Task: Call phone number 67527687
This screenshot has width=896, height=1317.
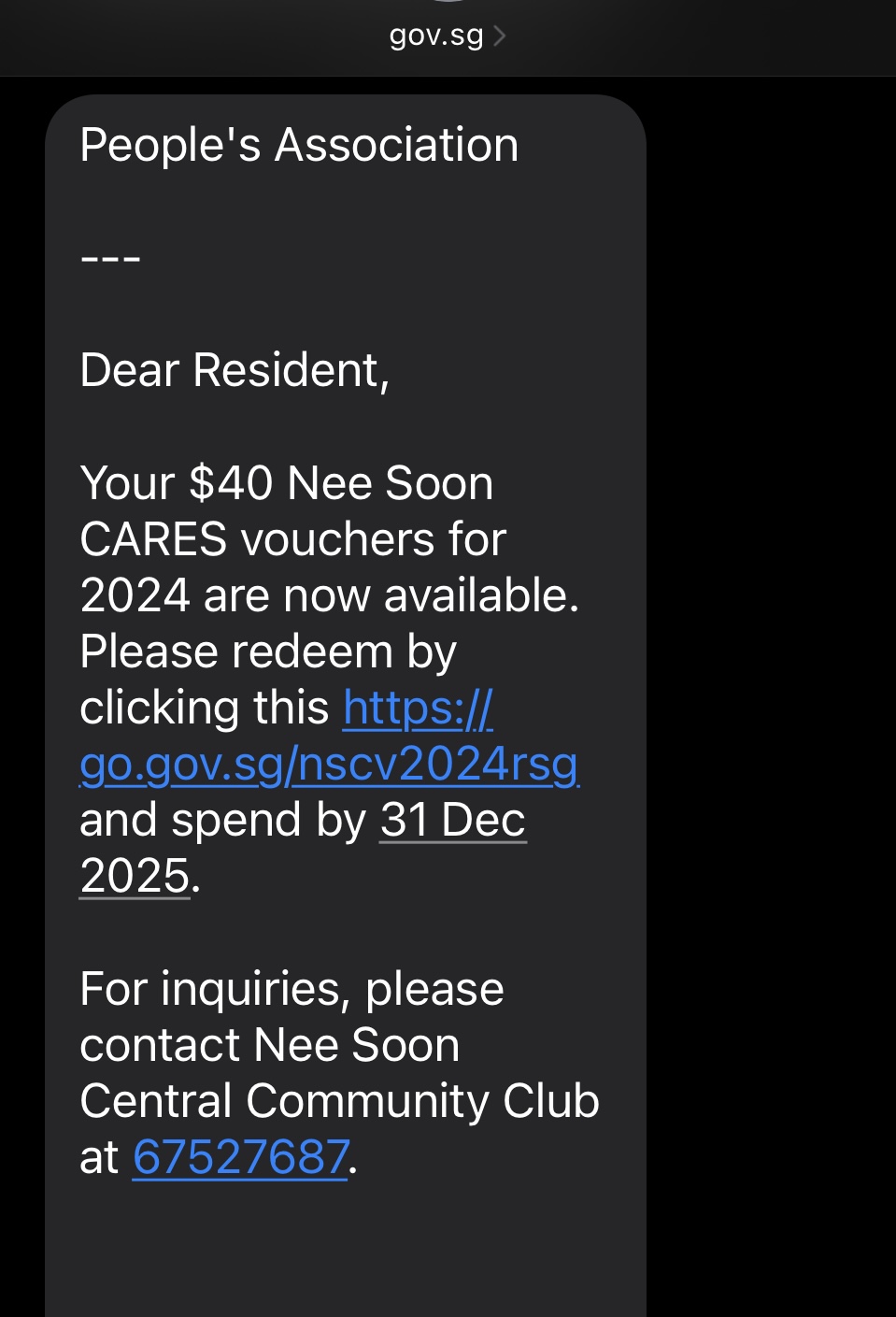Action: tap(241, 1157)
